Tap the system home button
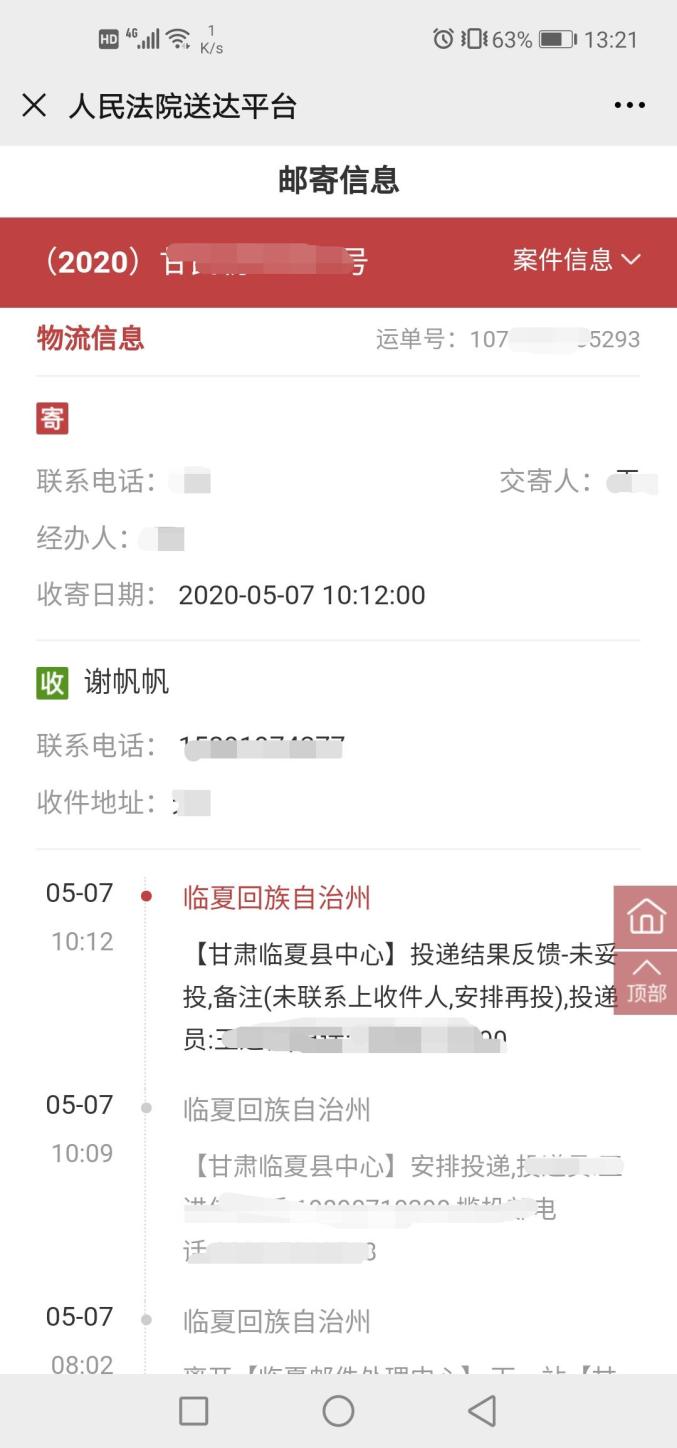 point(338,1410)
